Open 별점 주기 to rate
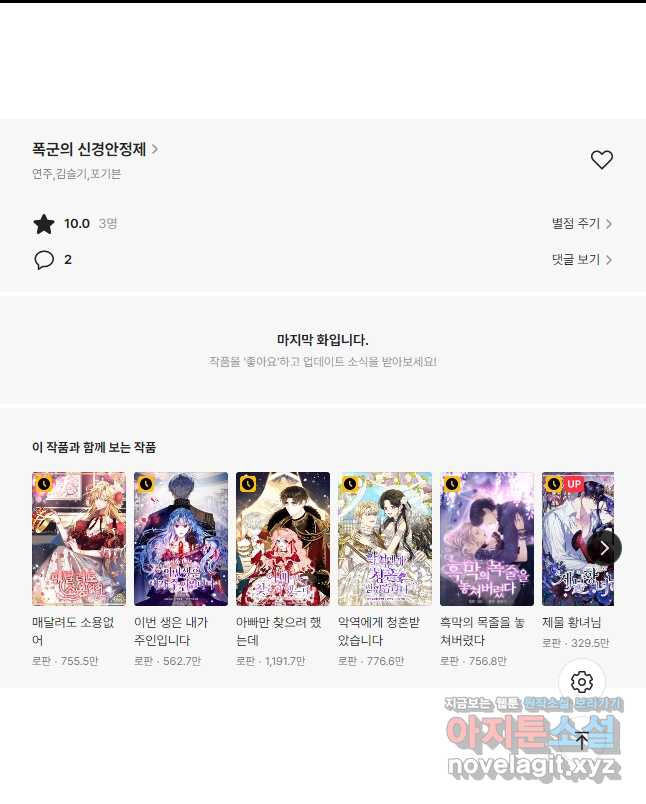646x804 pixels. [x=581, y=224]
